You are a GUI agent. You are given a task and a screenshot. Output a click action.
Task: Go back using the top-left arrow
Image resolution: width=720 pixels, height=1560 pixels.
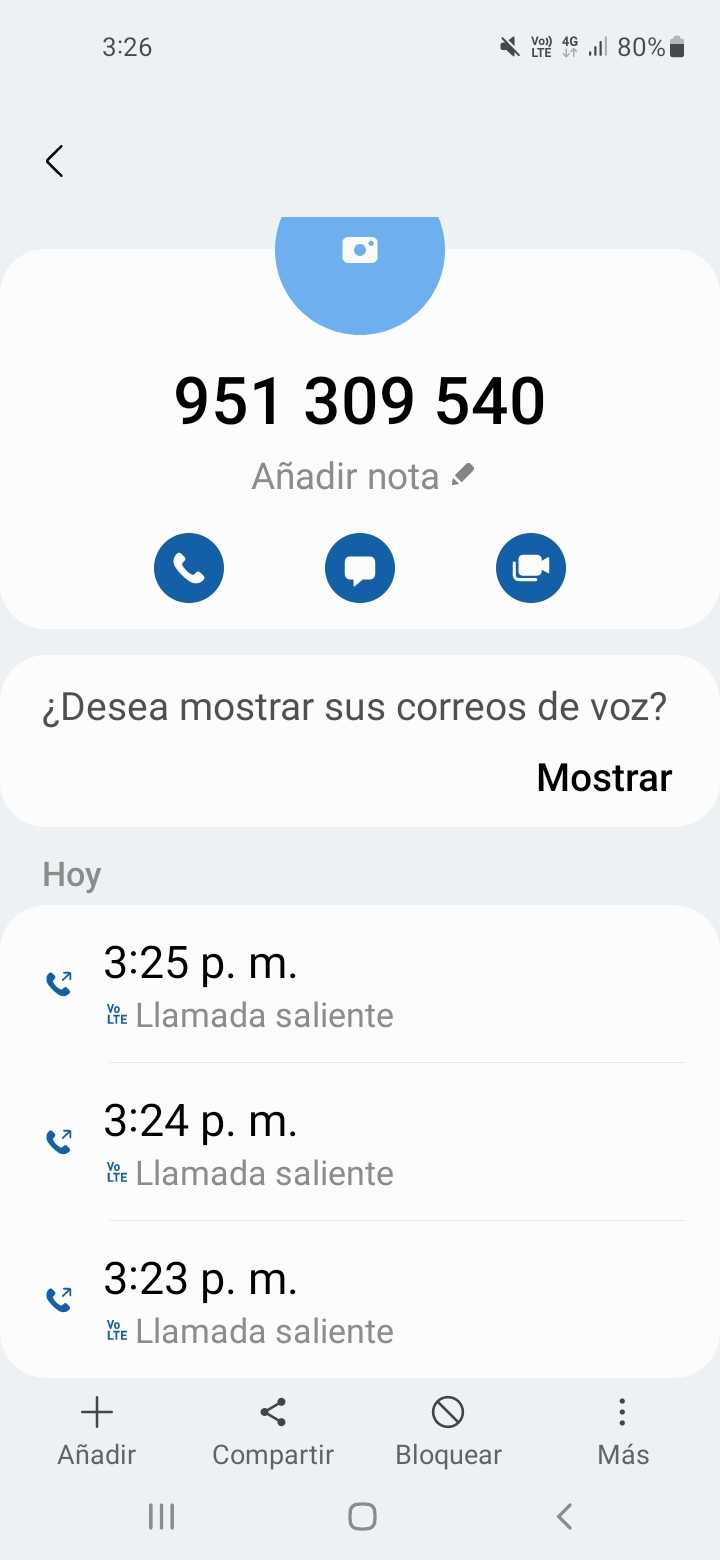click(55, 161)
